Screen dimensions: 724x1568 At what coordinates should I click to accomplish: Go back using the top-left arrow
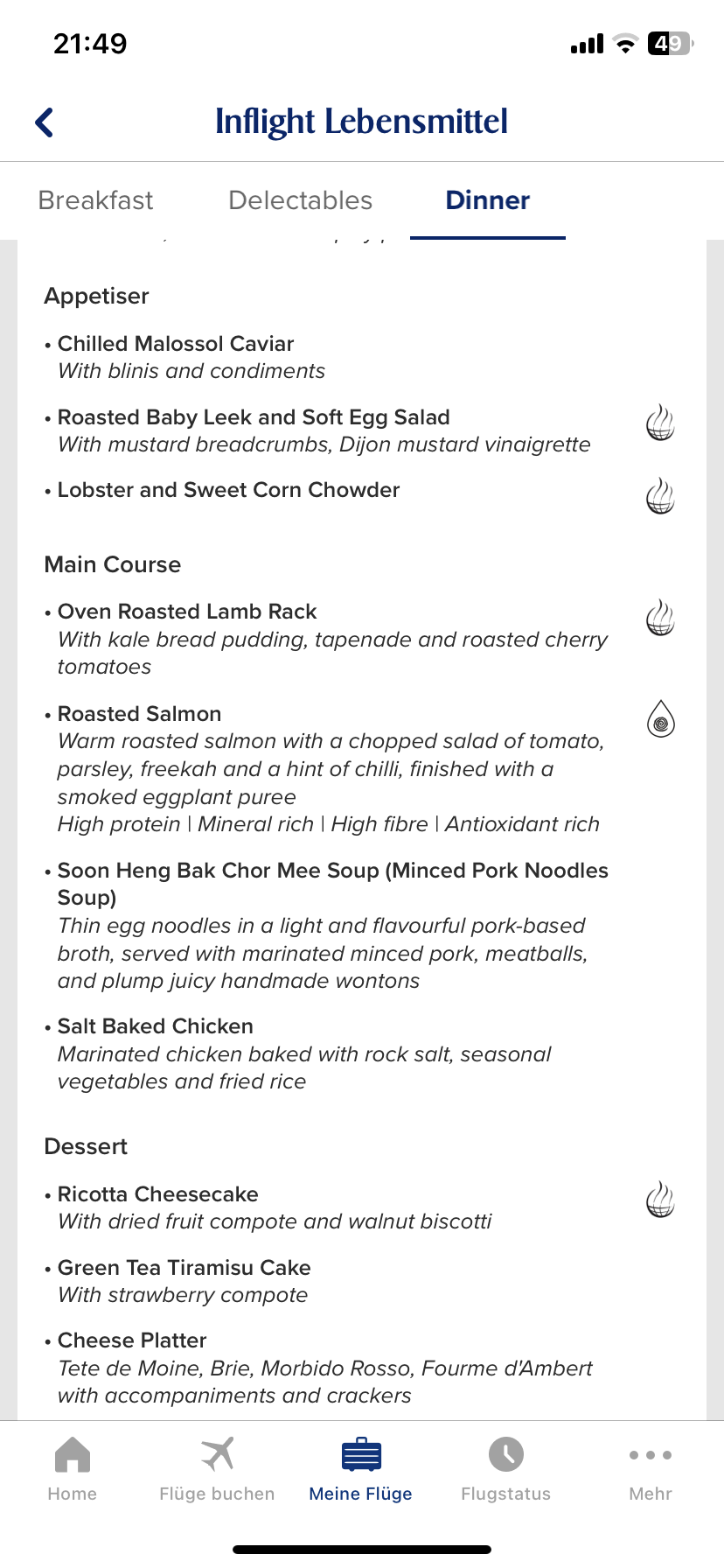(x=45, y=122)
